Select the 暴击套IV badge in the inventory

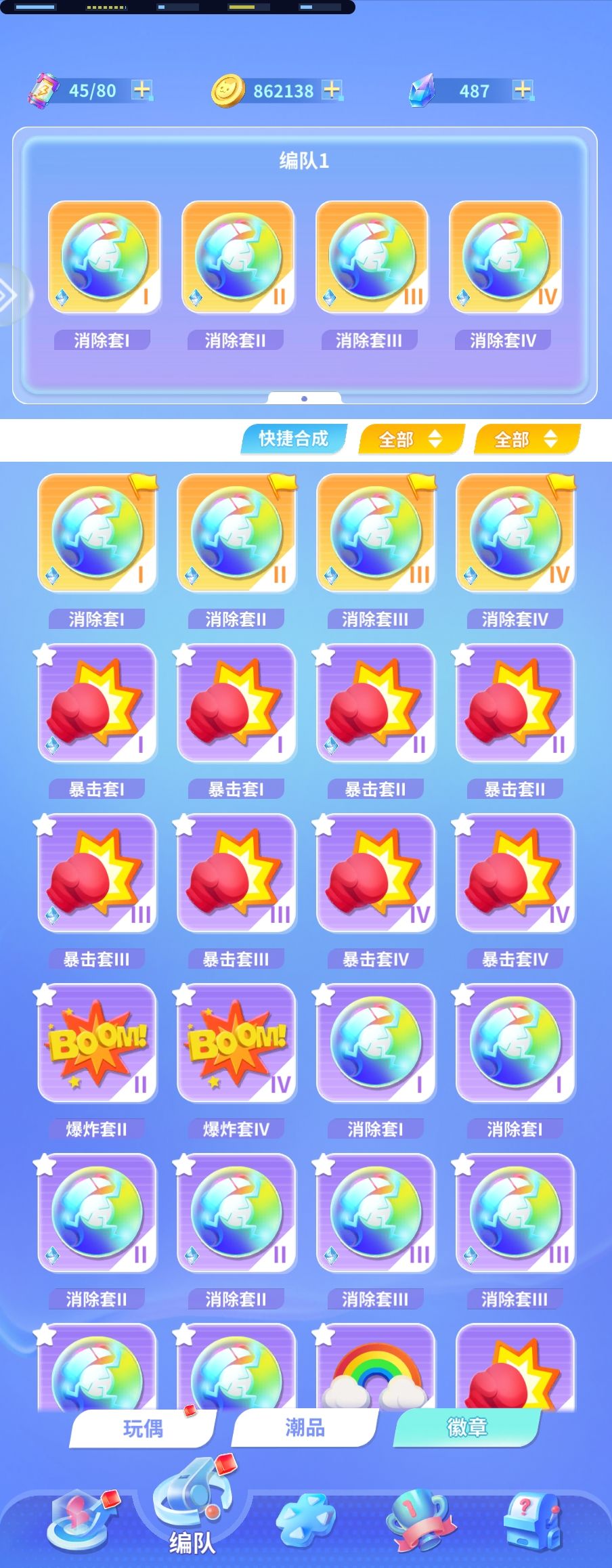376,873
